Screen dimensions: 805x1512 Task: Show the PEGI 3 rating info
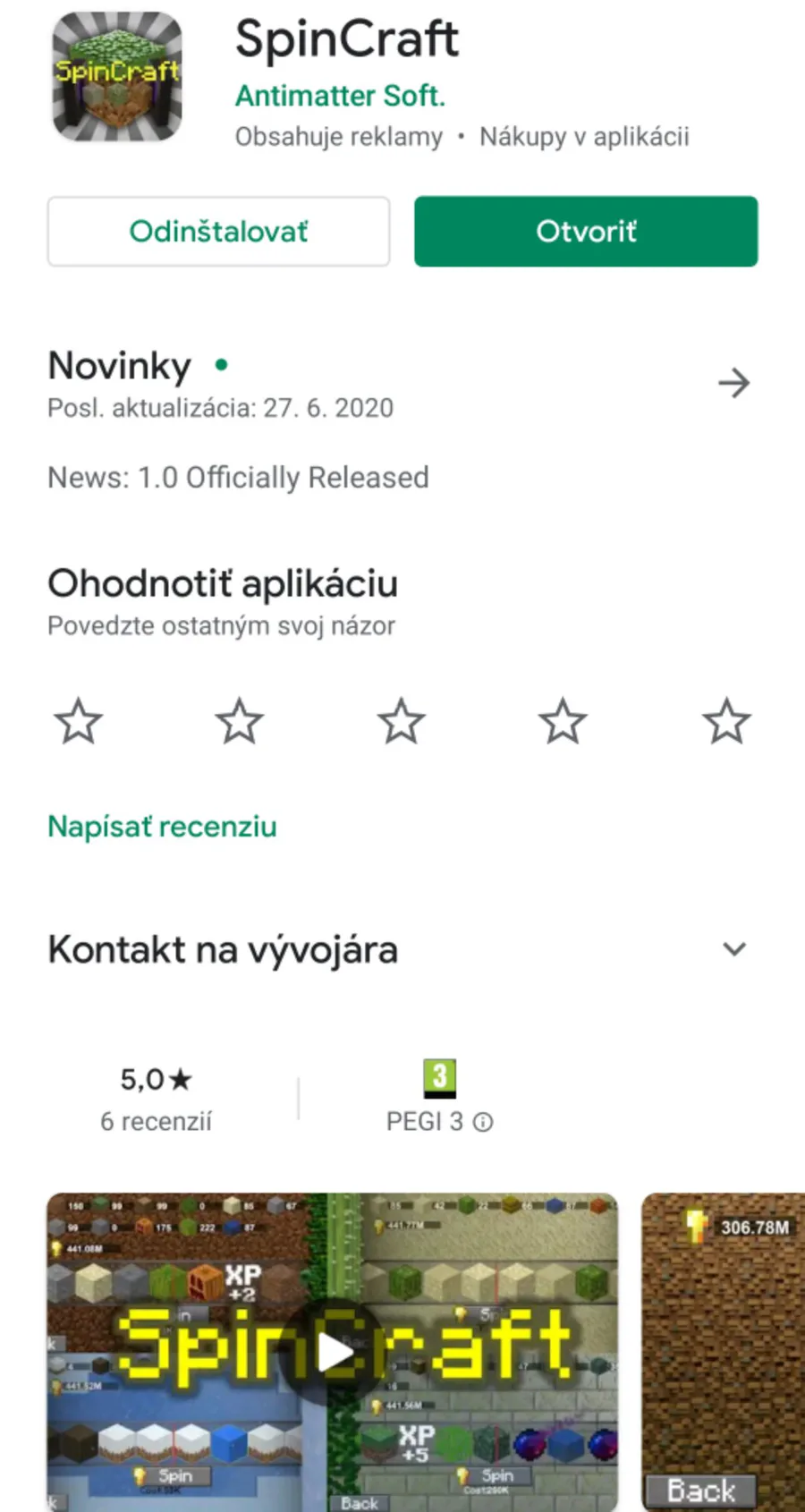coord(483,1122)
